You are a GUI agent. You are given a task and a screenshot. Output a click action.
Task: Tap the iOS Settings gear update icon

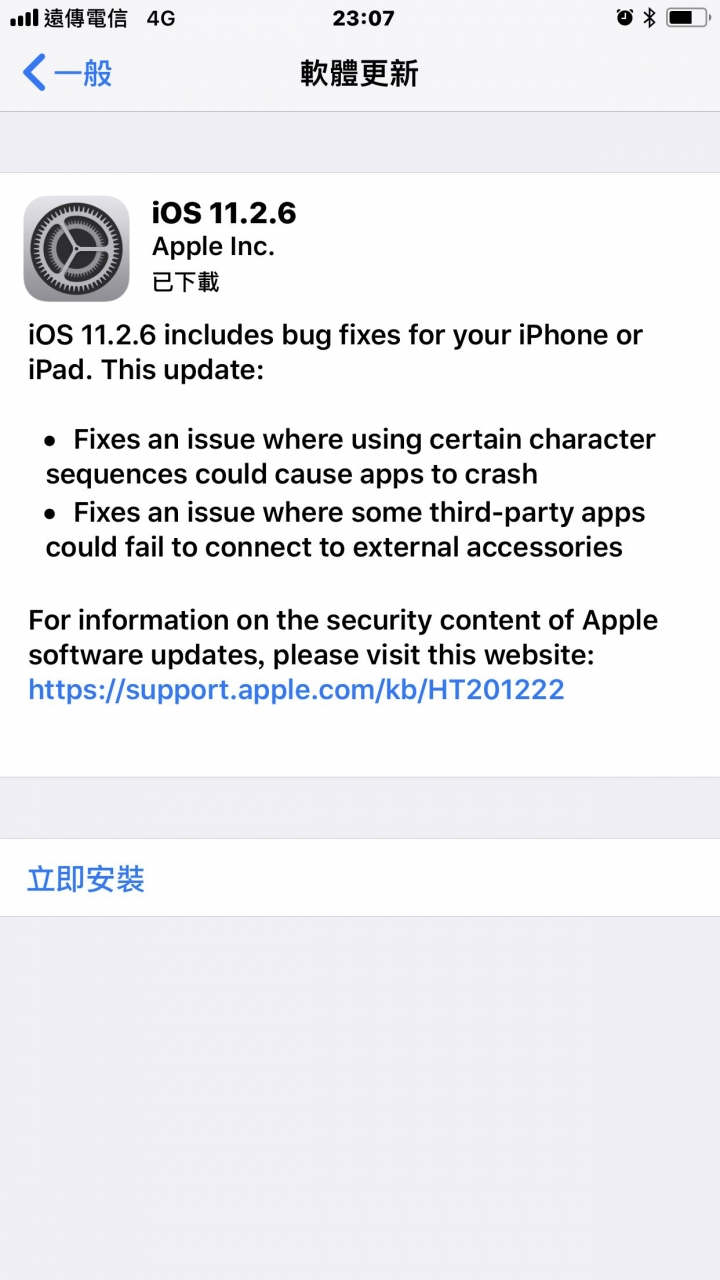(76, 248)
